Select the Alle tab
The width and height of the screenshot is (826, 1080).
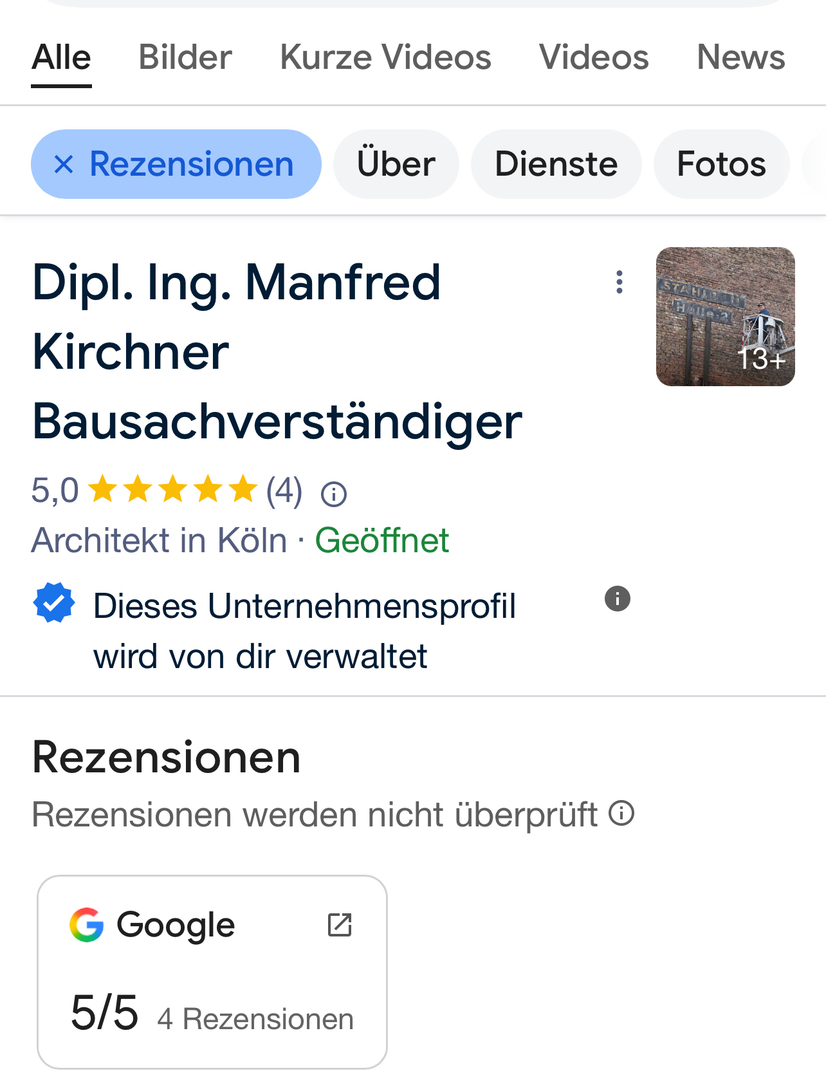point(61,57)
